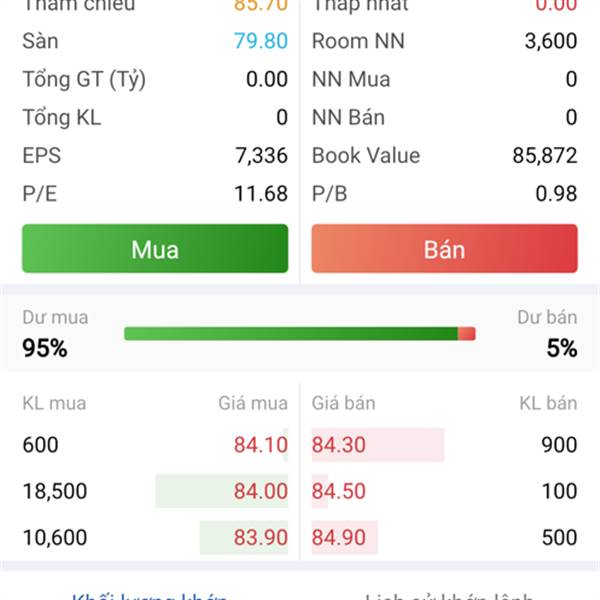Open the Lịch sử khớp lệnh tab
The image size is (600, 600).
click(447, 595)
